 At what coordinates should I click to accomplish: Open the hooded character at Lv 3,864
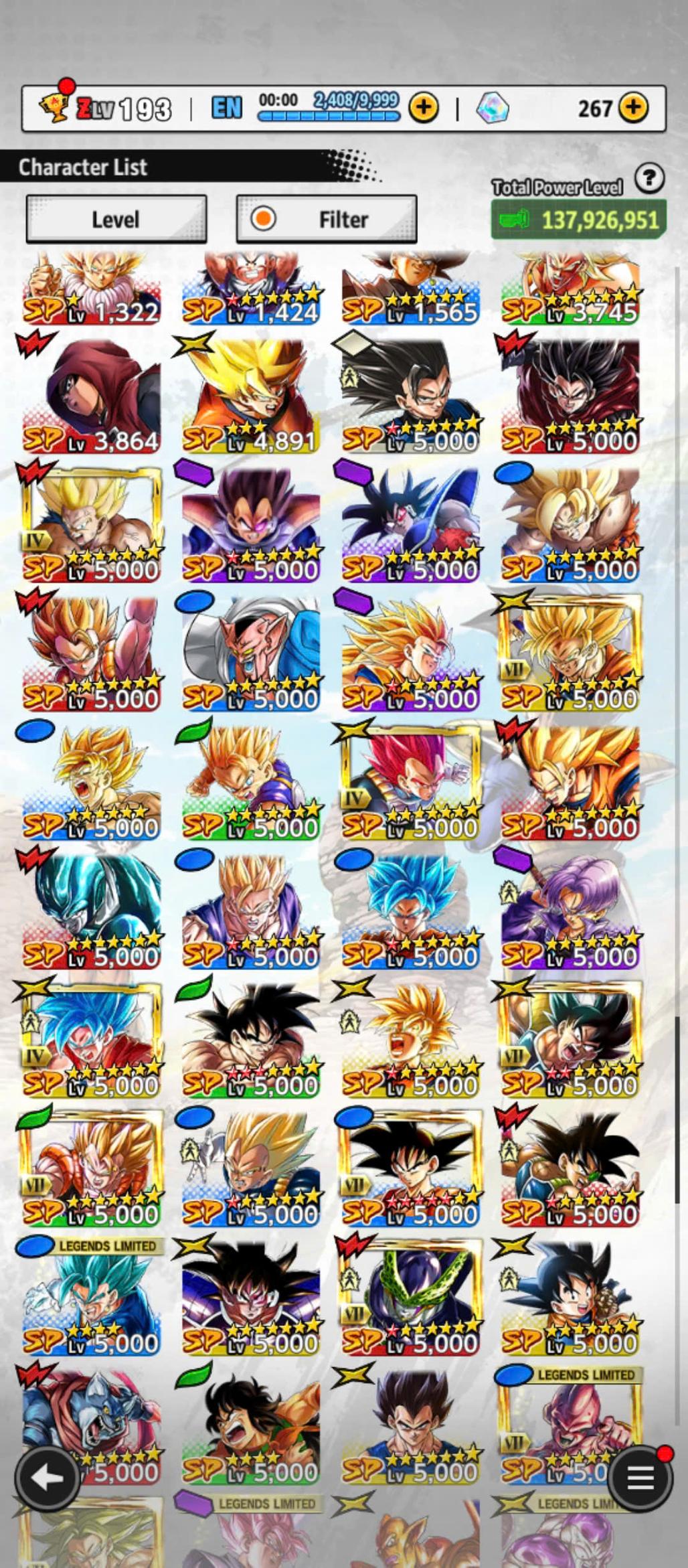(92, 395)
